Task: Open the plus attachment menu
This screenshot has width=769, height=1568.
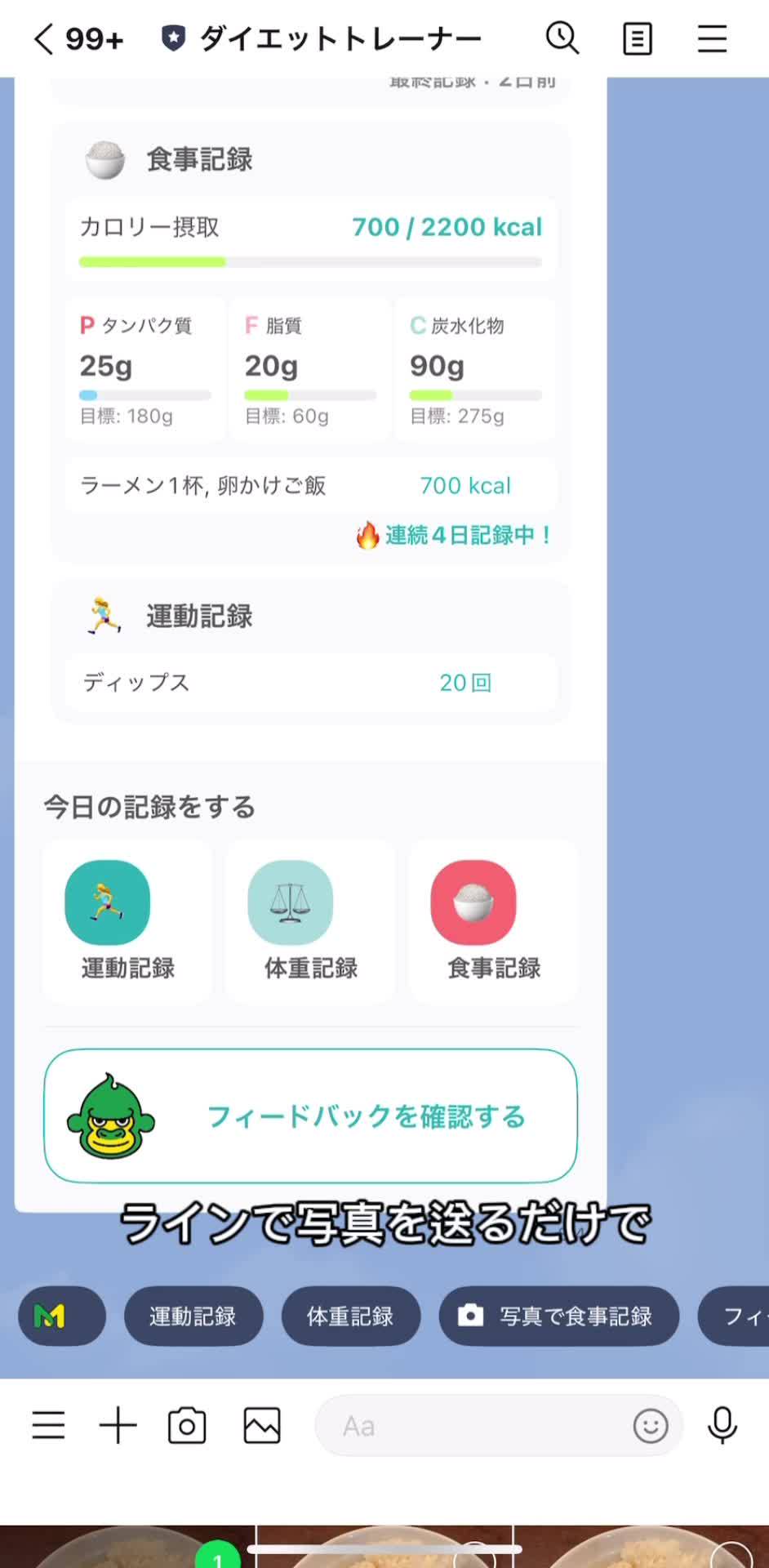Action: click(x=118, y=1426)
